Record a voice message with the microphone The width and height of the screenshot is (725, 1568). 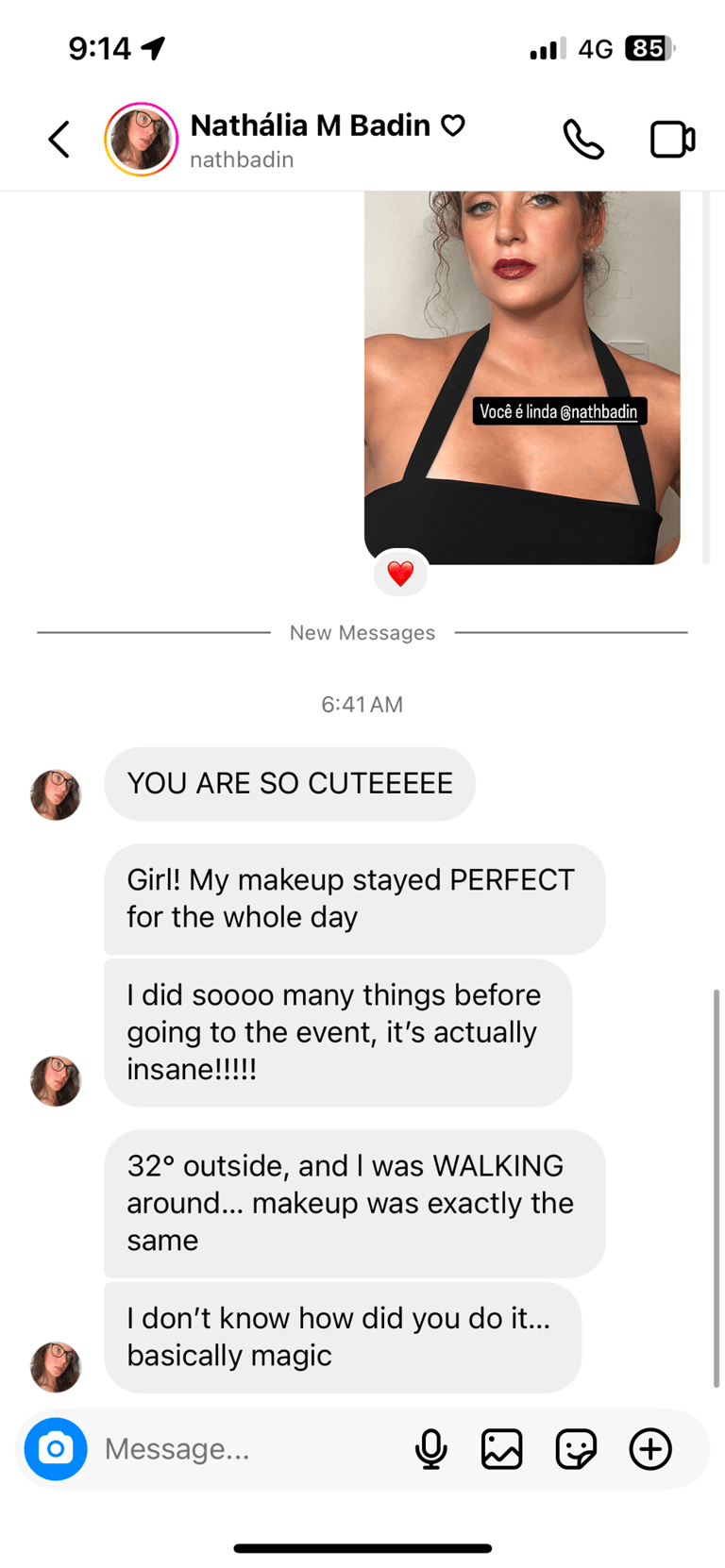(x=431, y=1448)
